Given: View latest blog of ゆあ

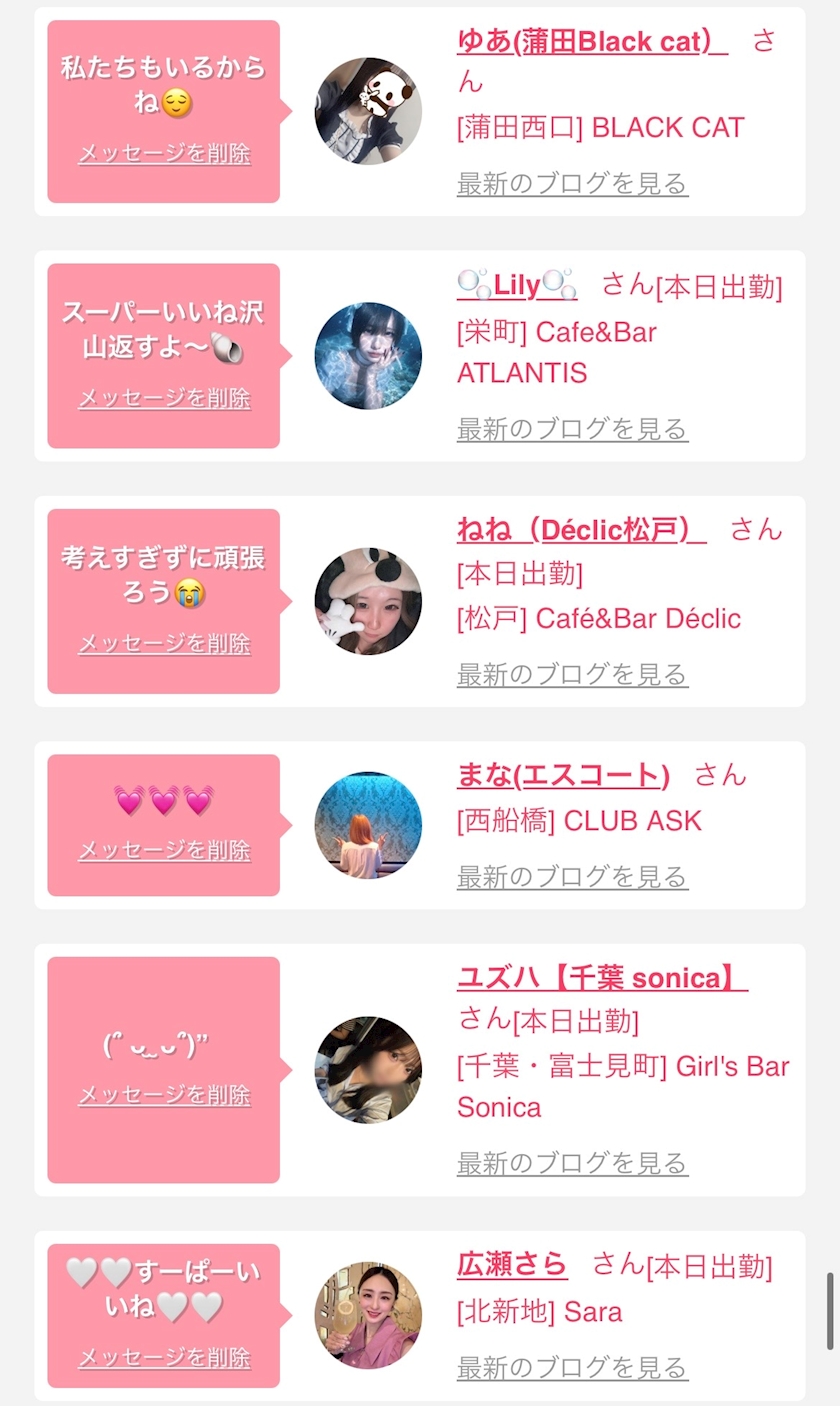Looking at the screenshot, I should click(572, 184).
